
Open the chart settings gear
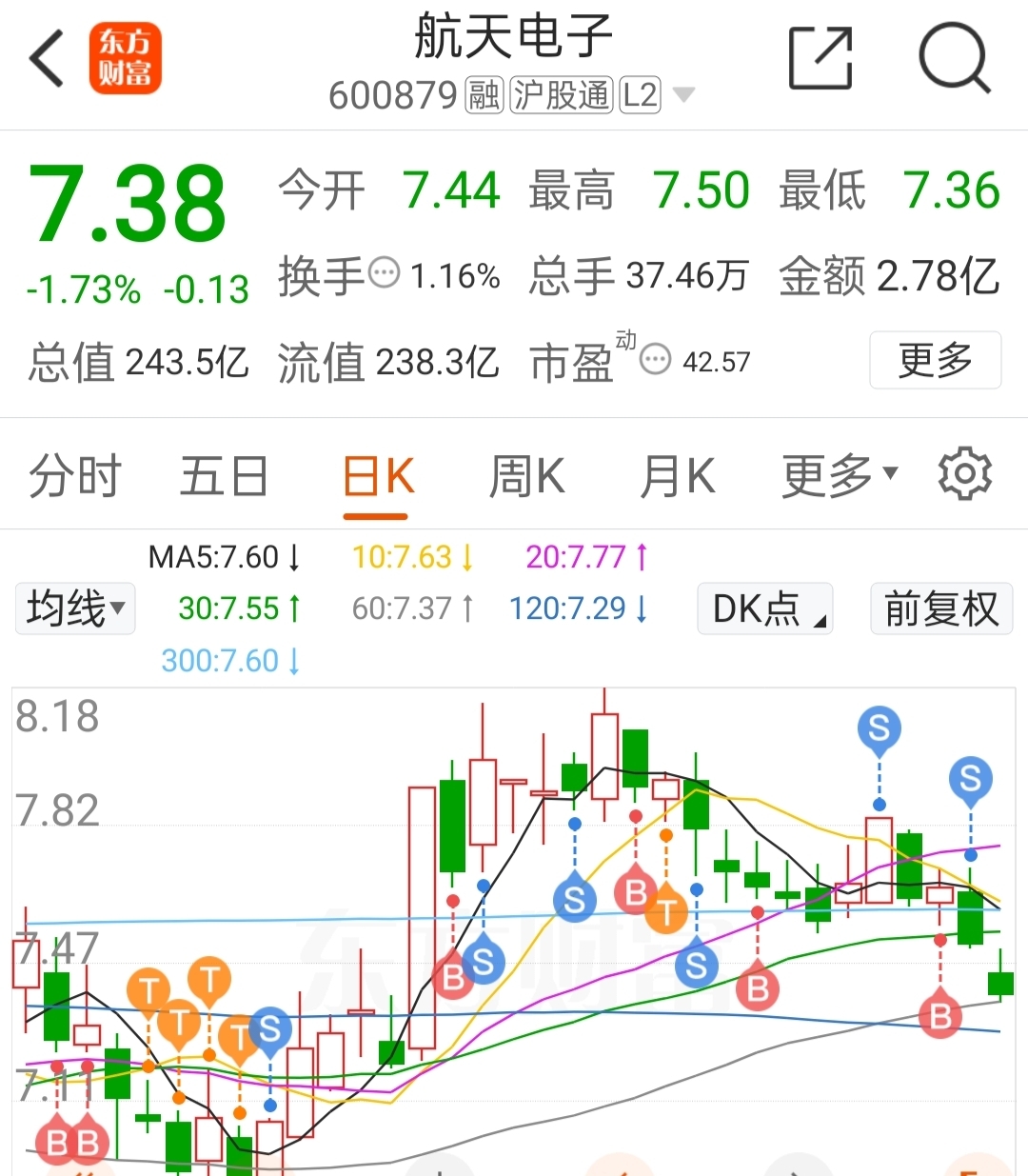[964, 473]
